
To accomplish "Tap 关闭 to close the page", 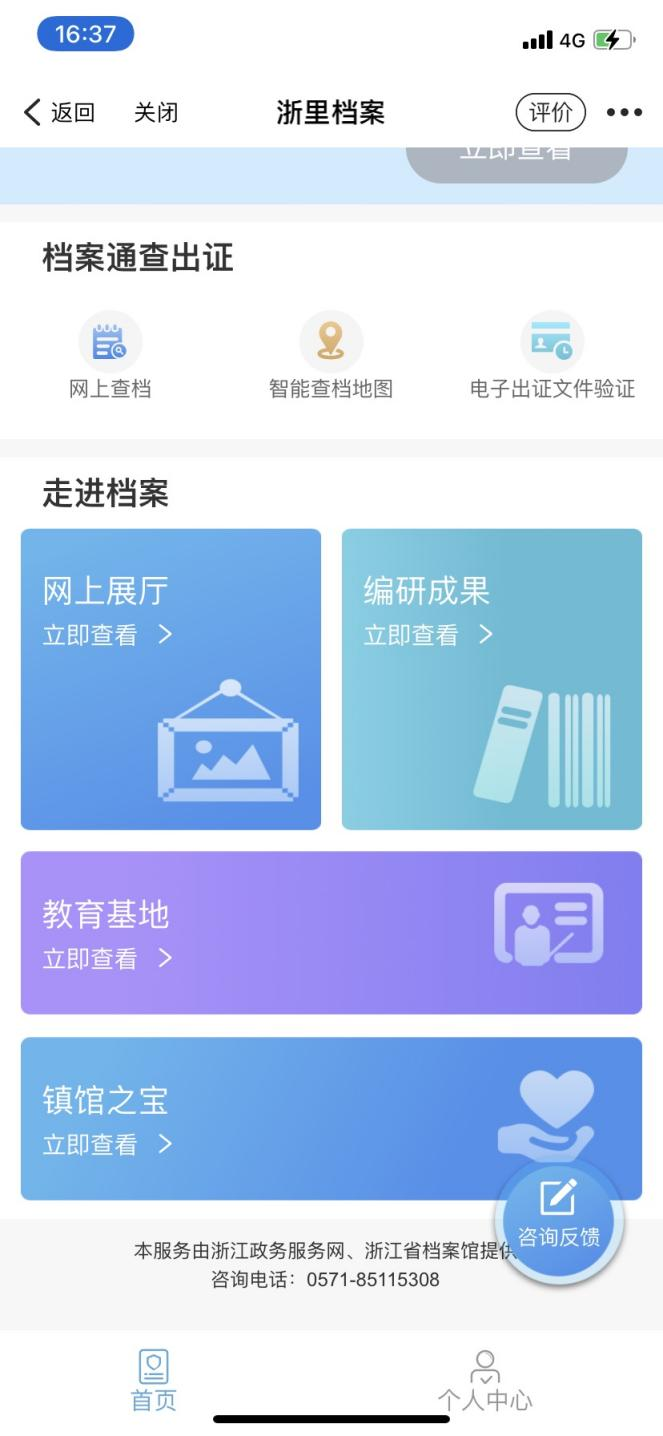I will (156, 112).
